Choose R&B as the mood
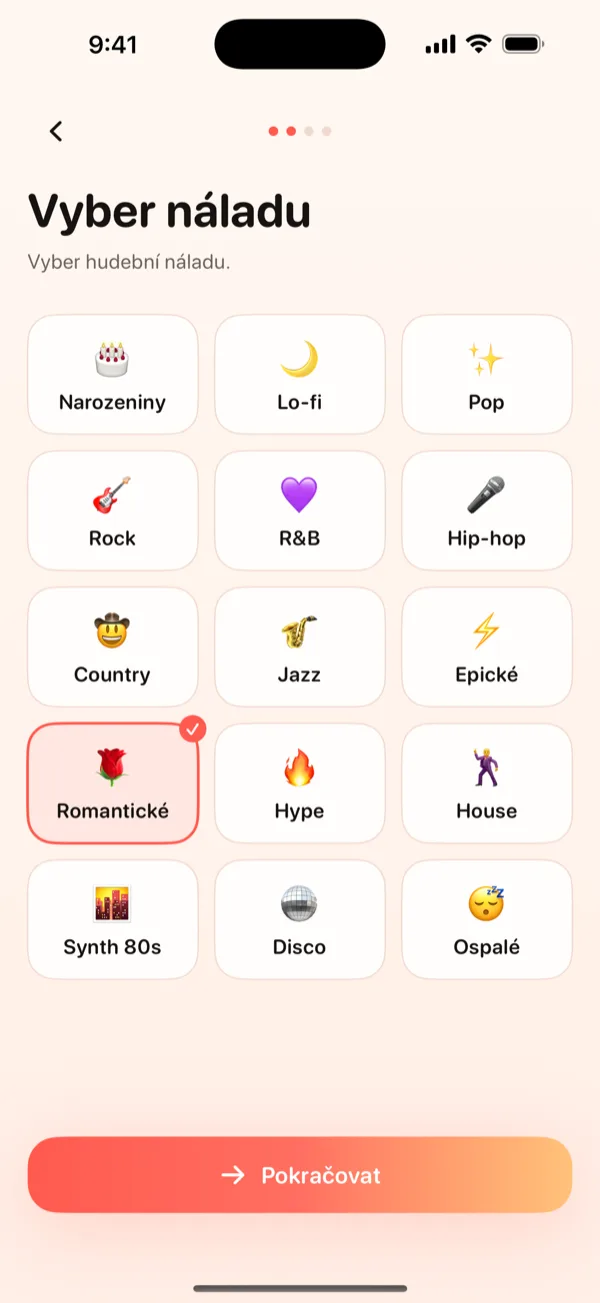This screenshot has height=1303, width=600. click(300, 510)
